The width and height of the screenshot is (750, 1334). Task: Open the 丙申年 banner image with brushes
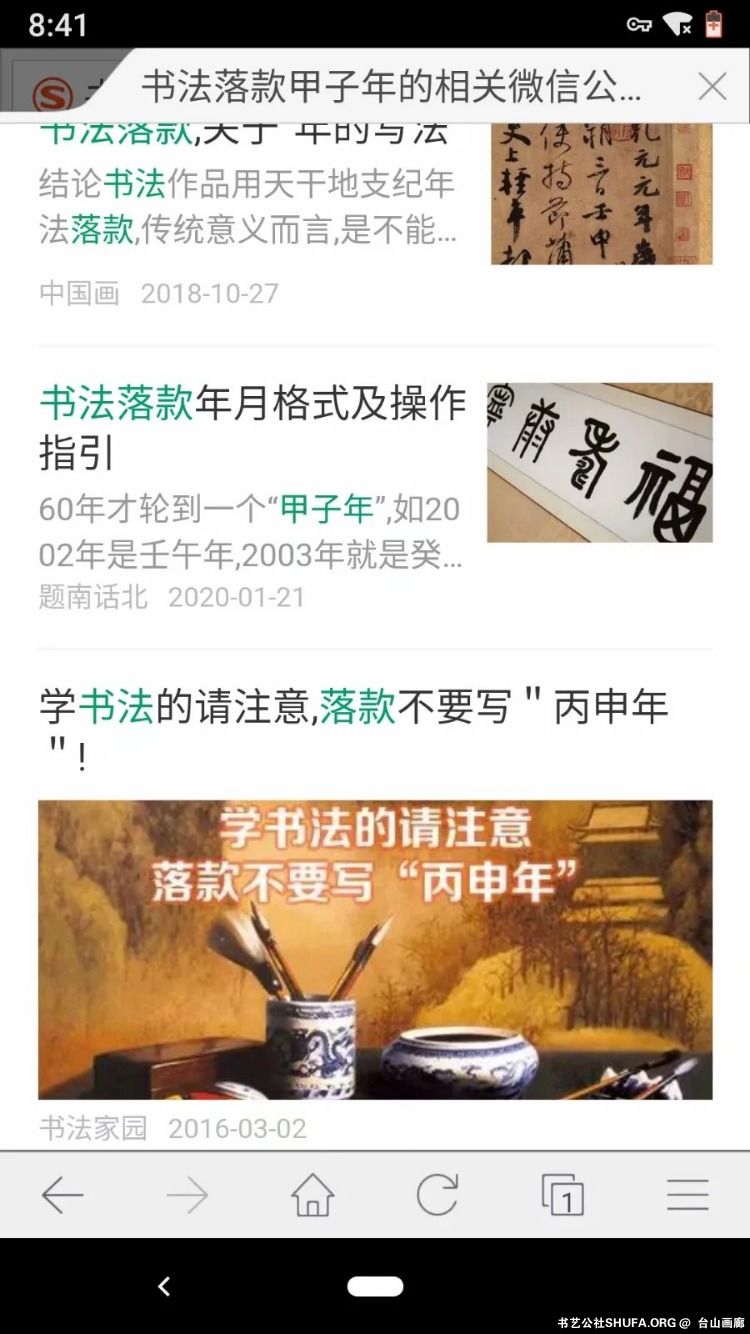click(375, 949)
